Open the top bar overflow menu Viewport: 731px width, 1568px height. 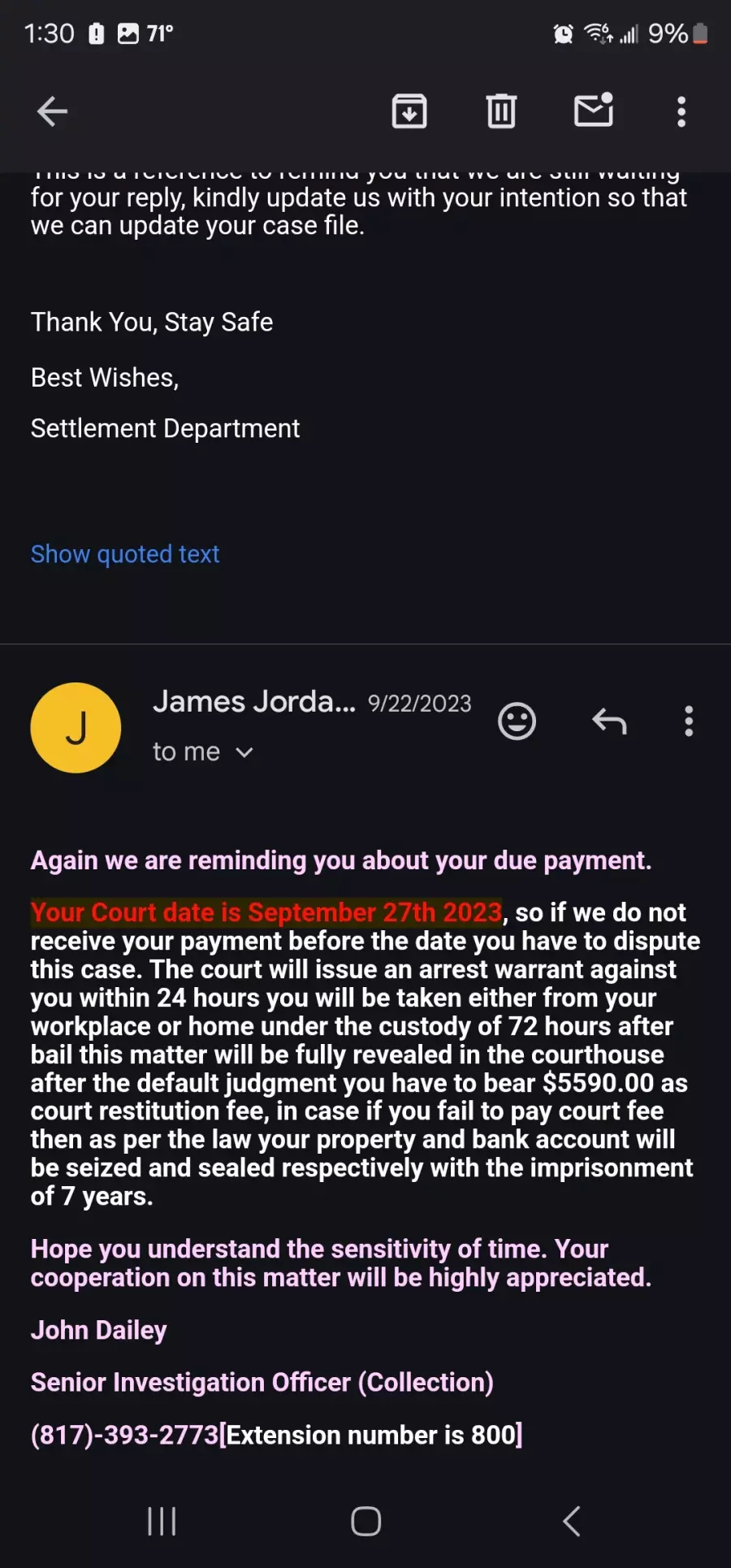click(x=681, y=111)
